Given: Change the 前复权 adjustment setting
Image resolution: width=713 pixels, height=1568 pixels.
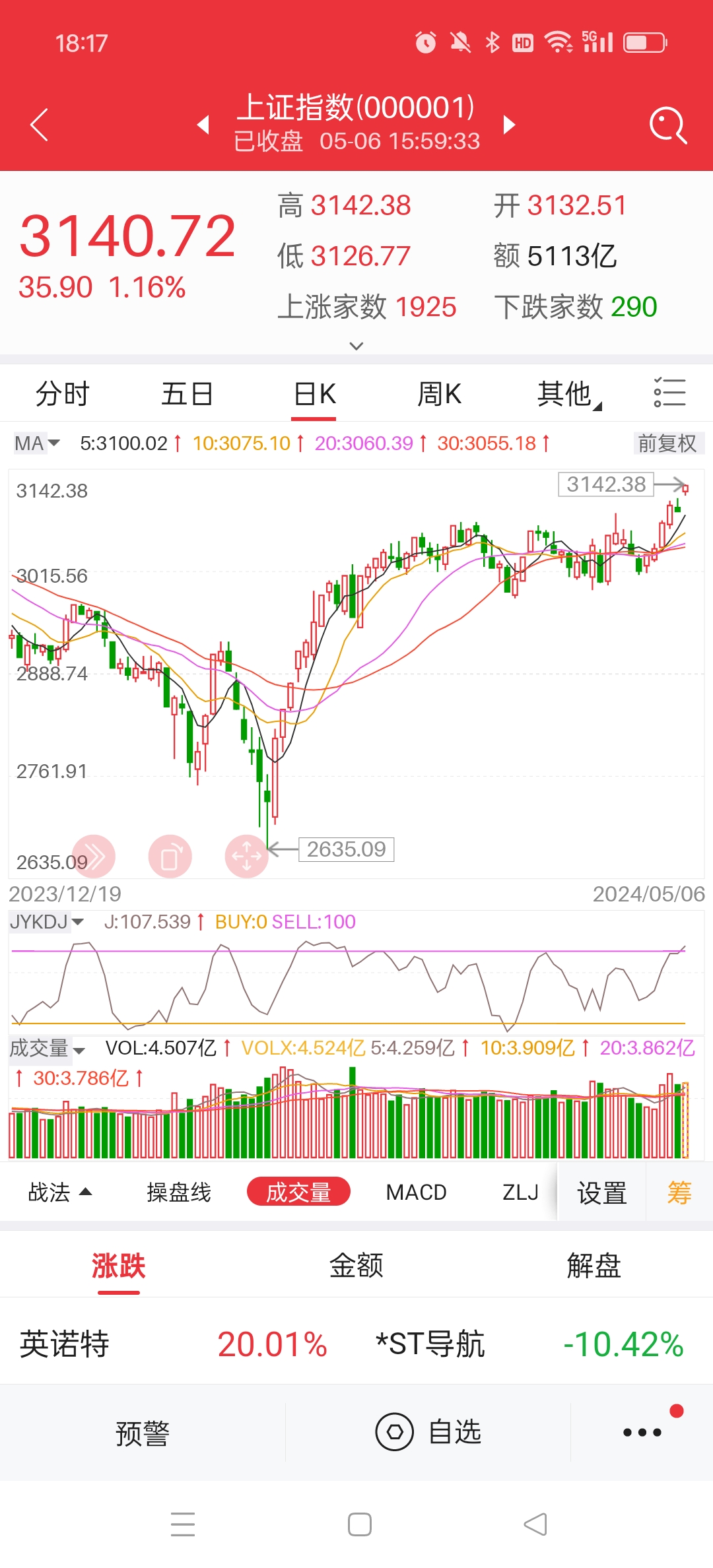Looking at the screenshot, I should point(667,443).
